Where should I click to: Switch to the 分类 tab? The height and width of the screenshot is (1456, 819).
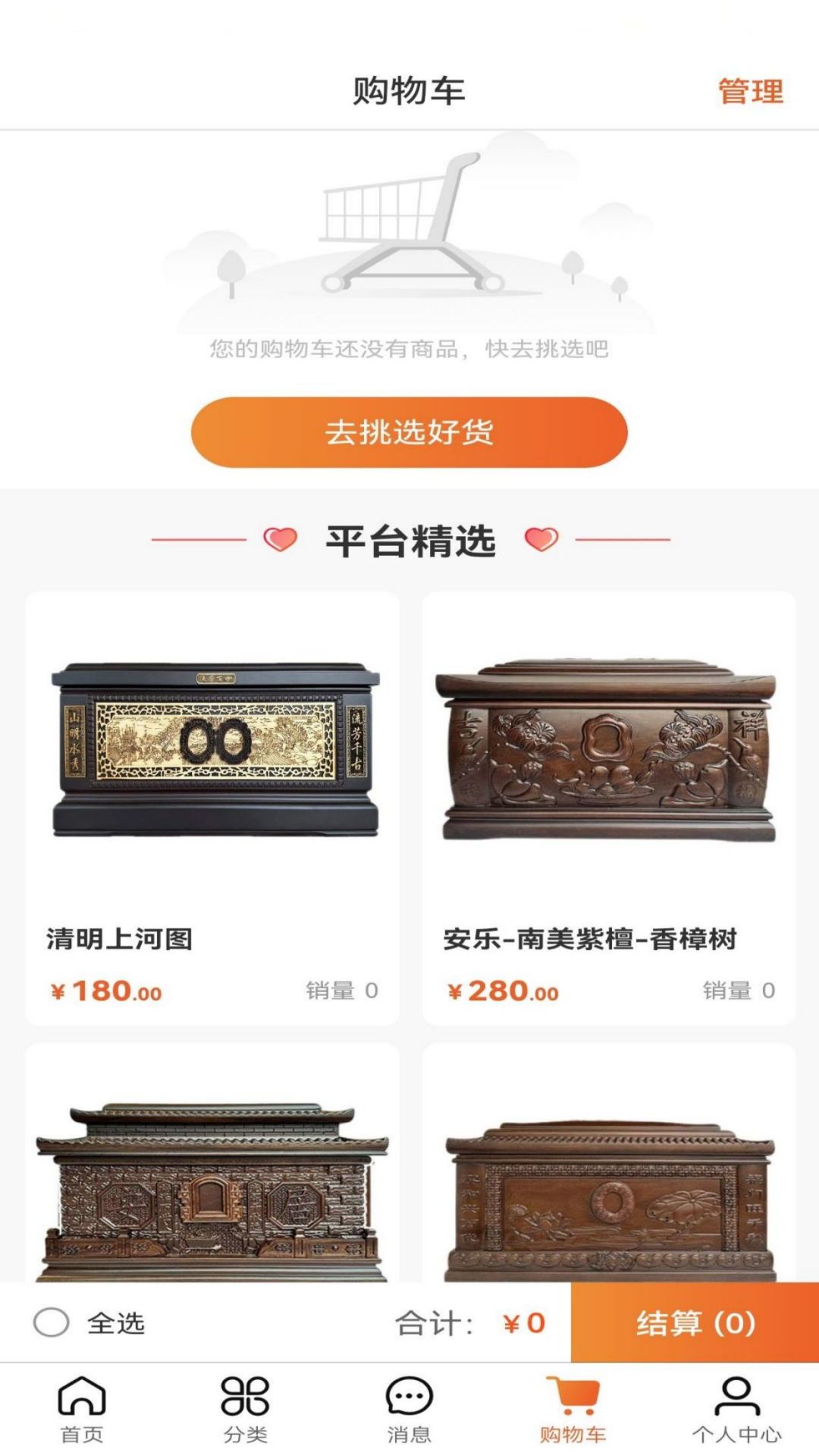pos(245,1410)
